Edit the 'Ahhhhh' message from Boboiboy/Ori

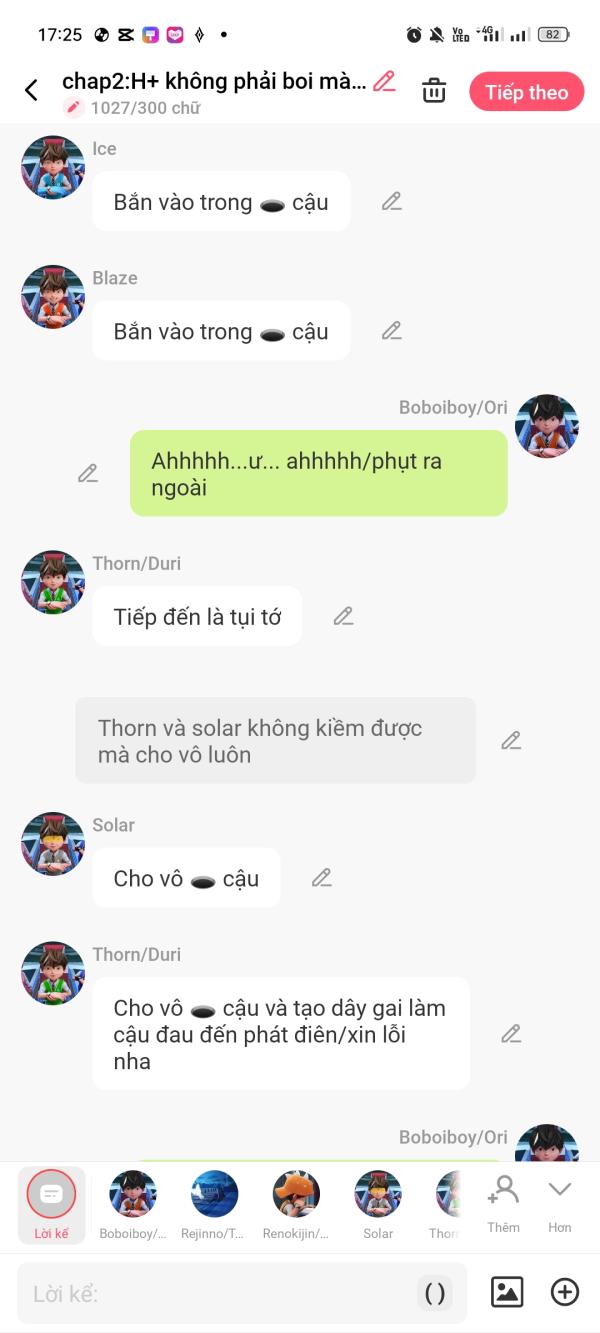(x=88, y=474)
